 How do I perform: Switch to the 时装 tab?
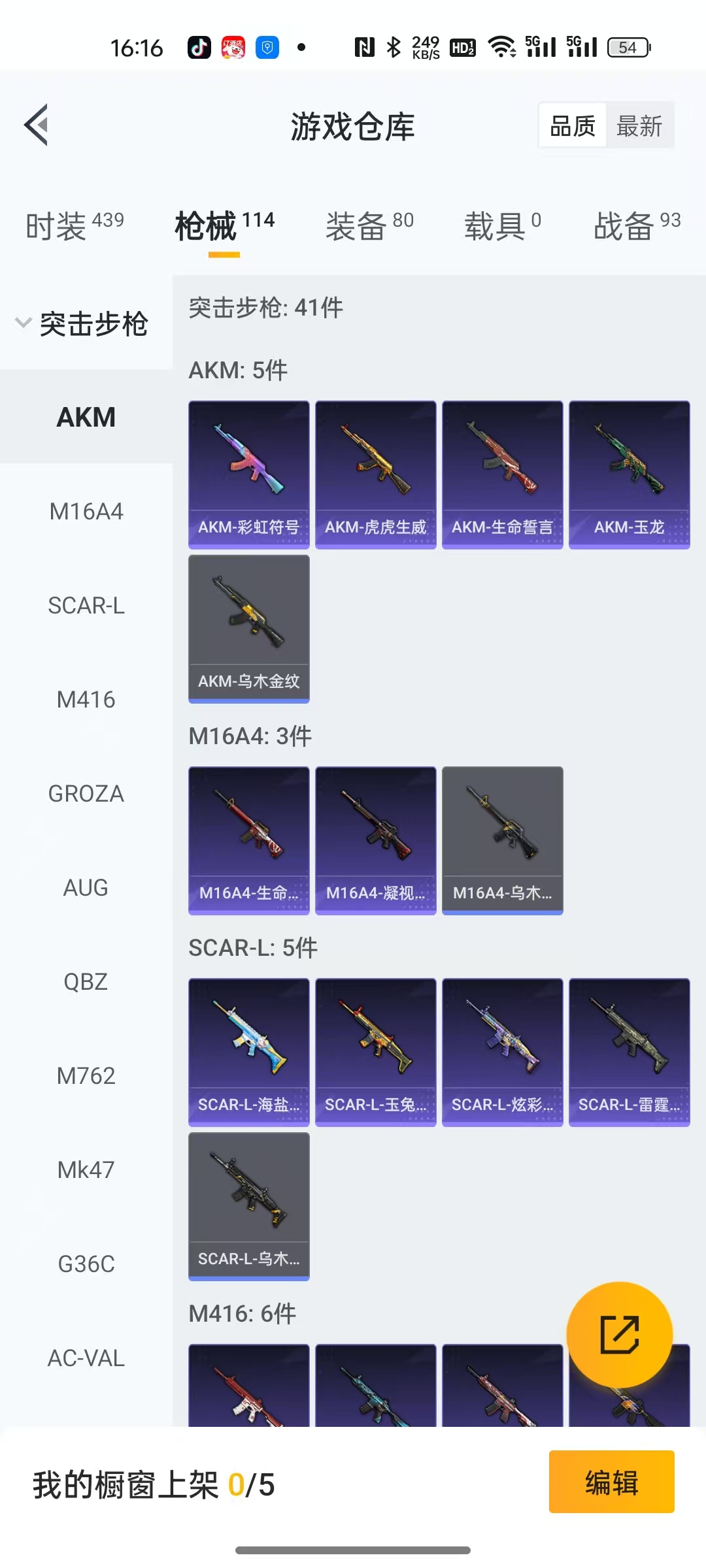click(75, 226)
